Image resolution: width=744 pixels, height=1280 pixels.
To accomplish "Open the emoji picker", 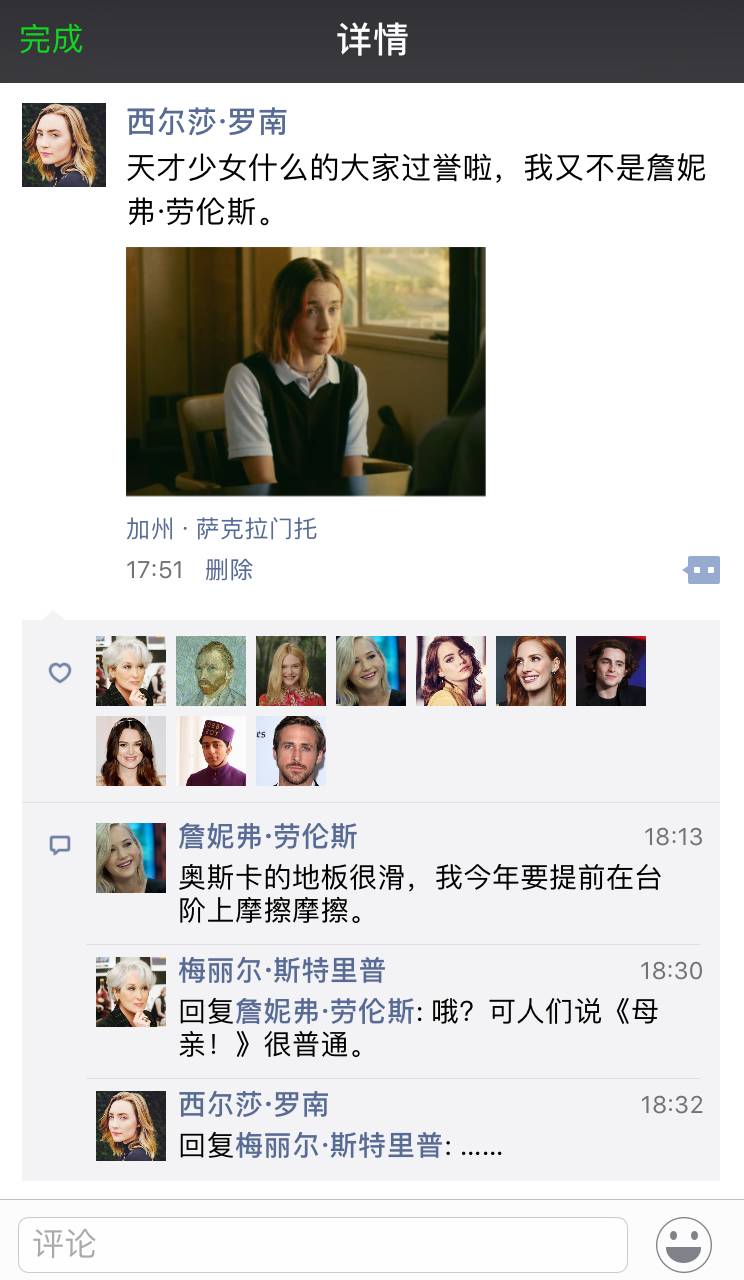I will point(683,1245).
